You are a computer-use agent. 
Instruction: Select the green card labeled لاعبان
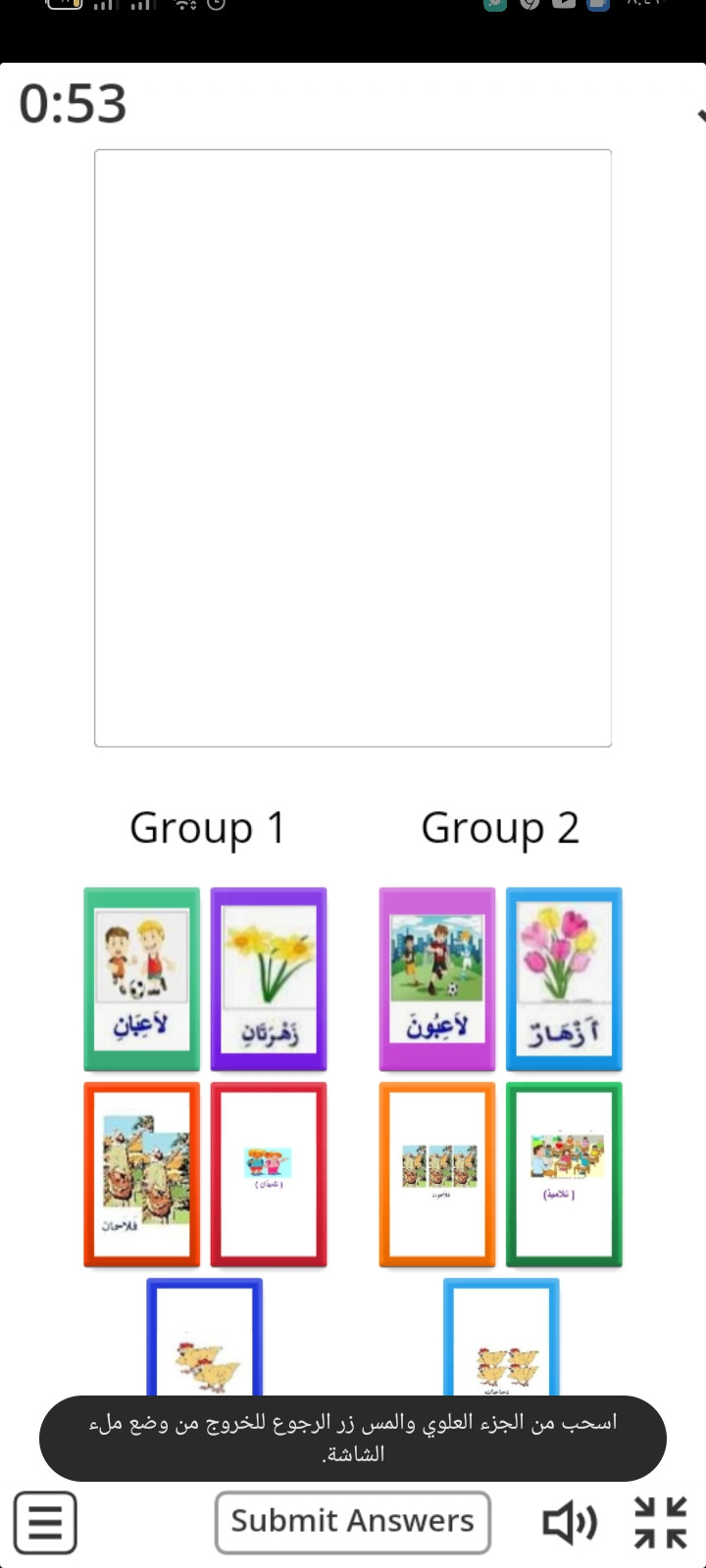click(x=142, y=978)
